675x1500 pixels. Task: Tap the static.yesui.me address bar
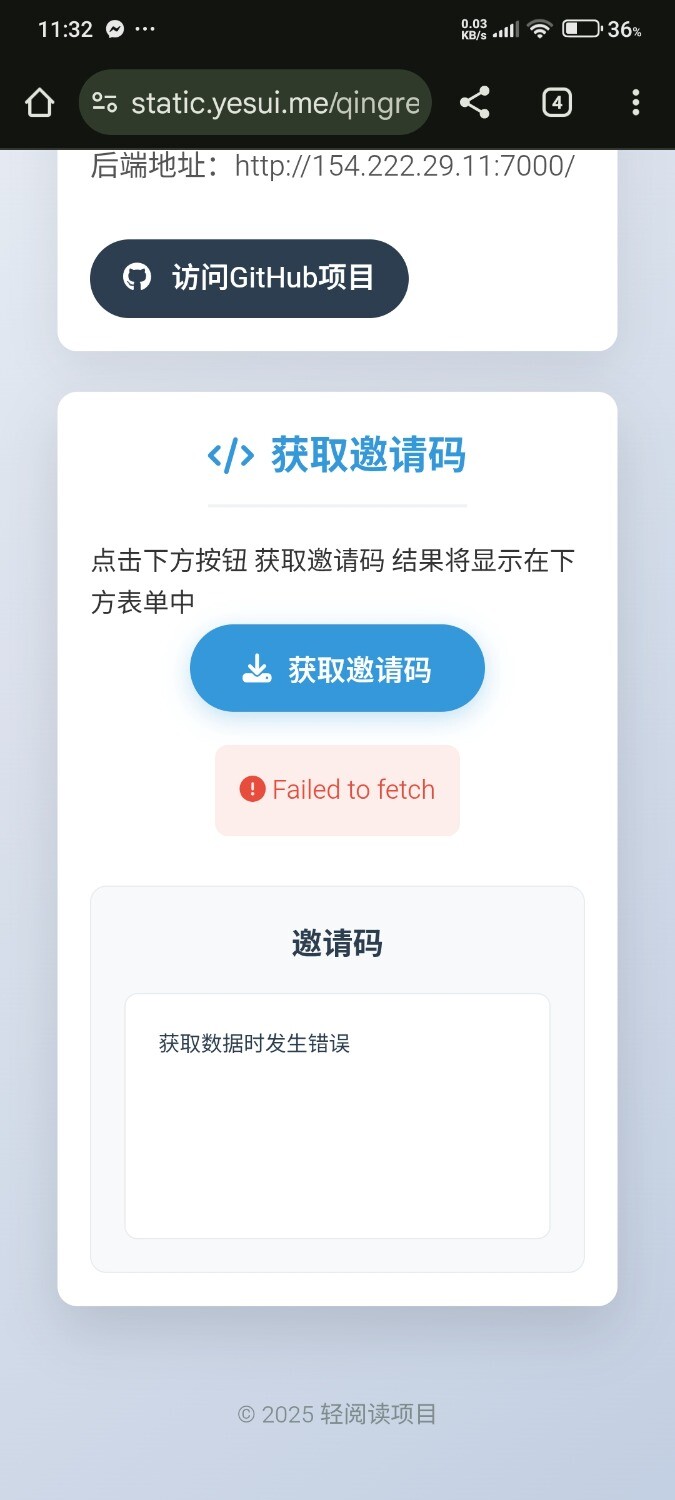point(275,102)
